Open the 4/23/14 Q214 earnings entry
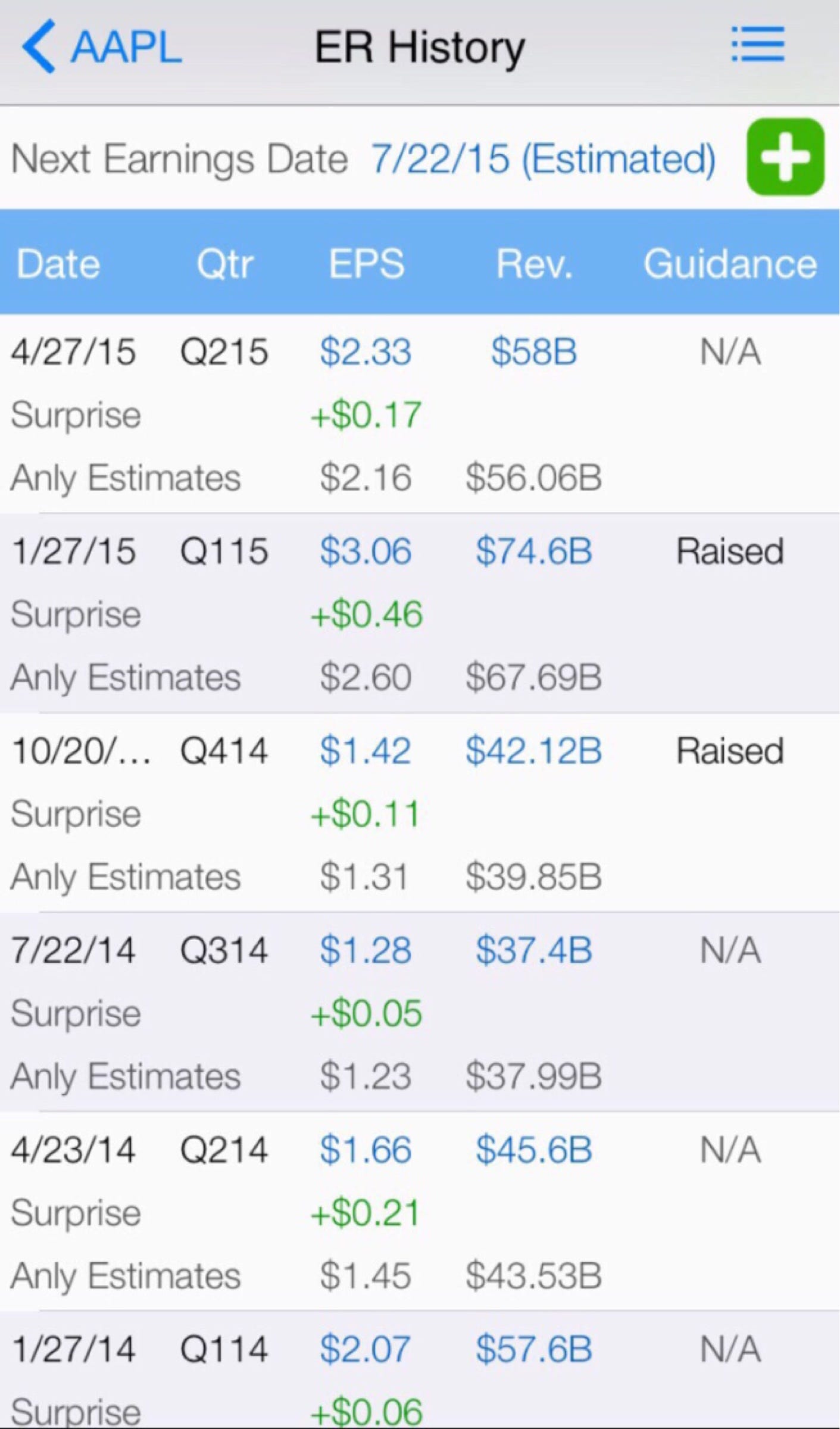This screenshot has height=1429, width=840. pyautogui.click(x=420, y=1212)
